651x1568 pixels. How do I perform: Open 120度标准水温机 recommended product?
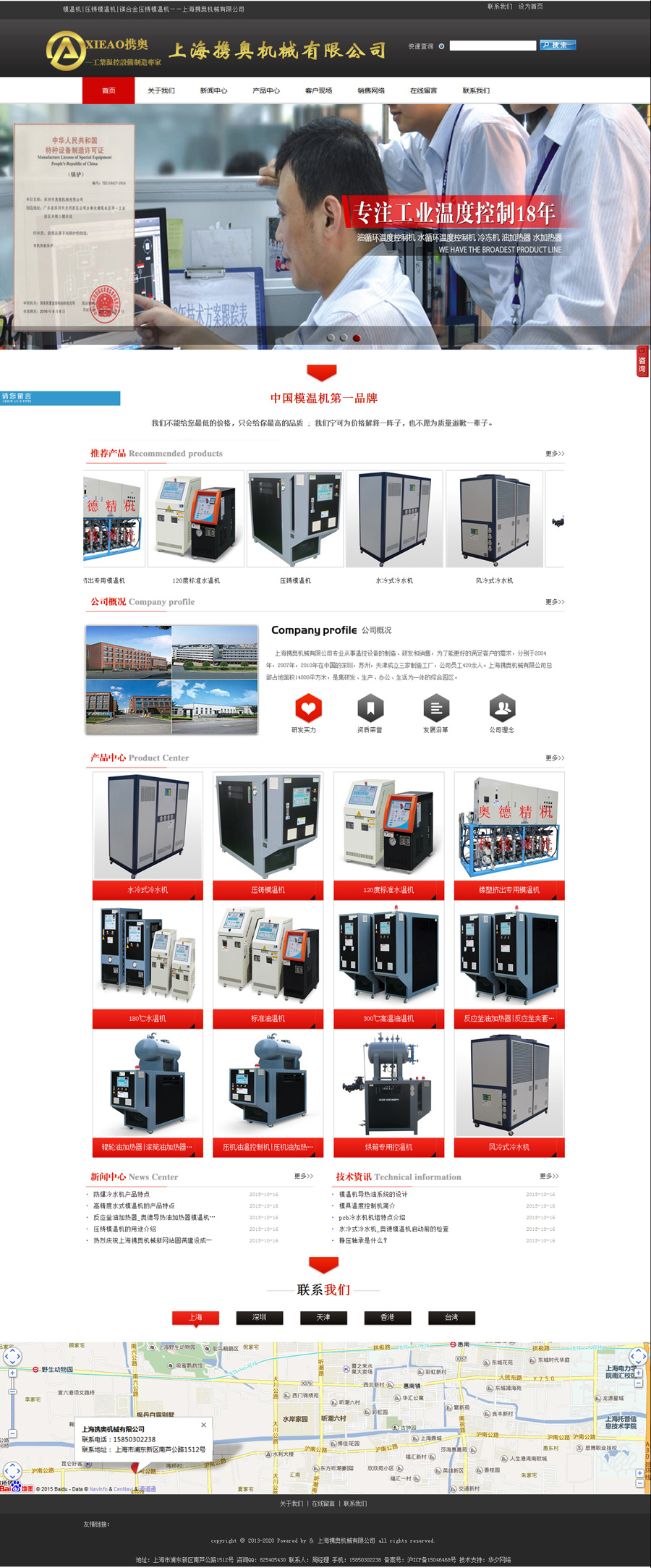pos(196,520)
